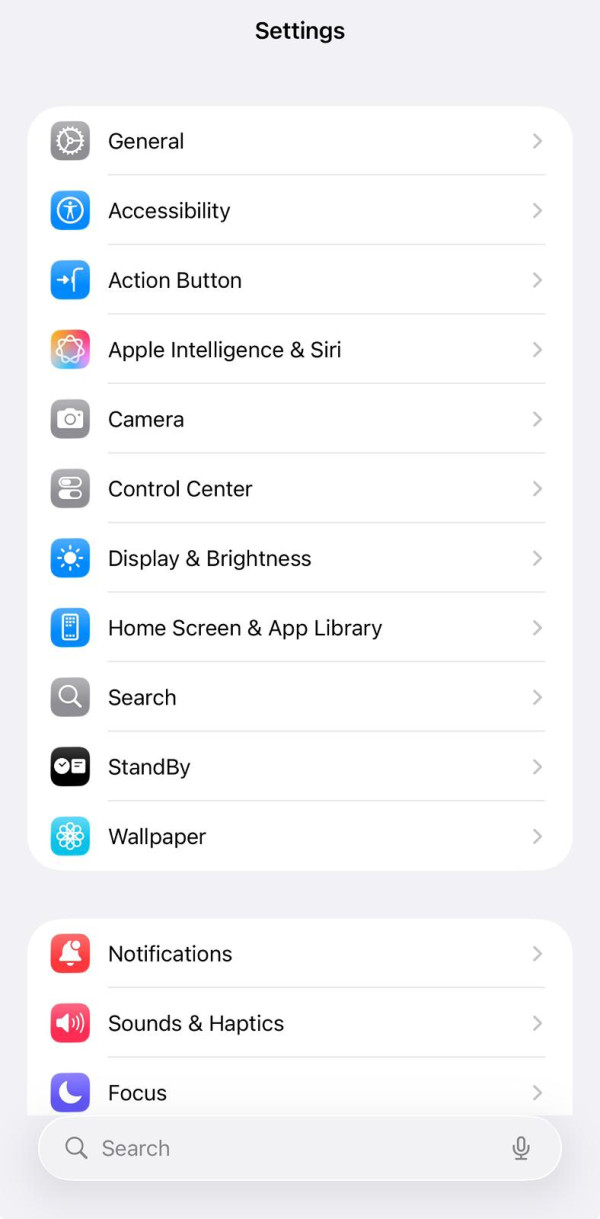Open Focus settings
Screen dimensions: 600x1219
coord(300,1092)
